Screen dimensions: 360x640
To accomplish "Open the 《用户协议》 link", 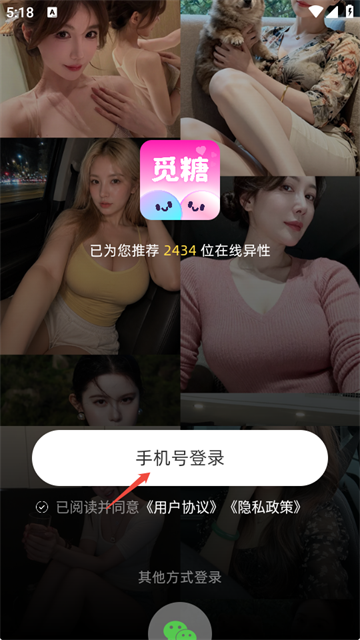I will coord(181,507).
